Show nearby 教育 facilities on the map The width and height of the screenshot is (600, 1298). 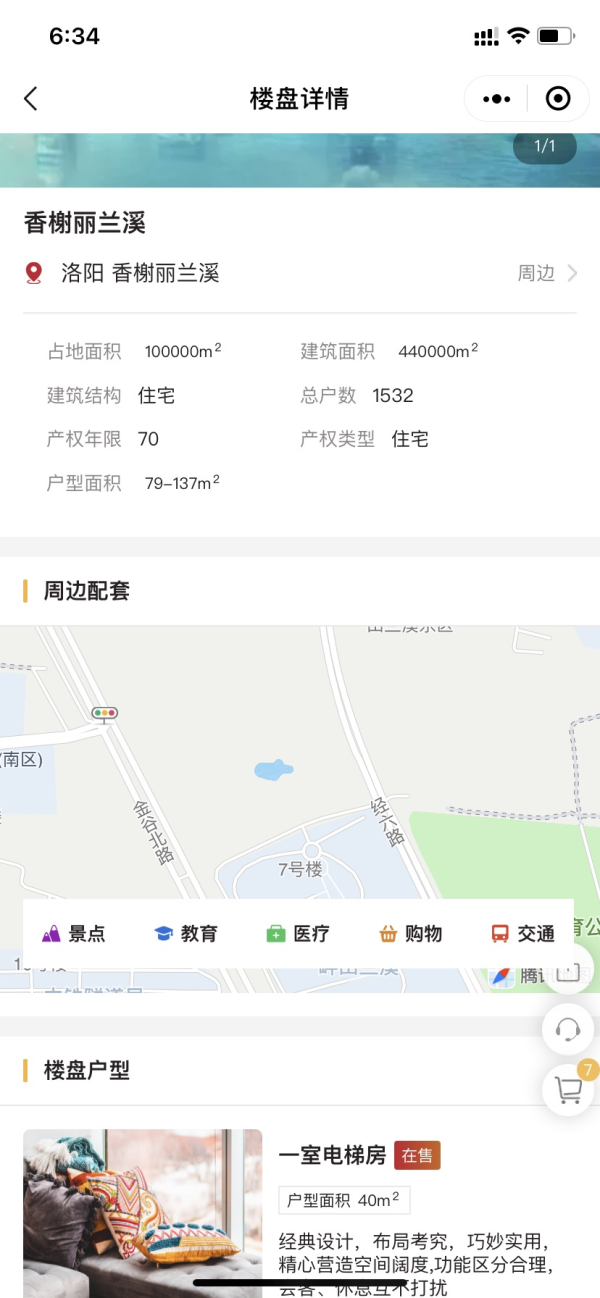pos(186,934)
